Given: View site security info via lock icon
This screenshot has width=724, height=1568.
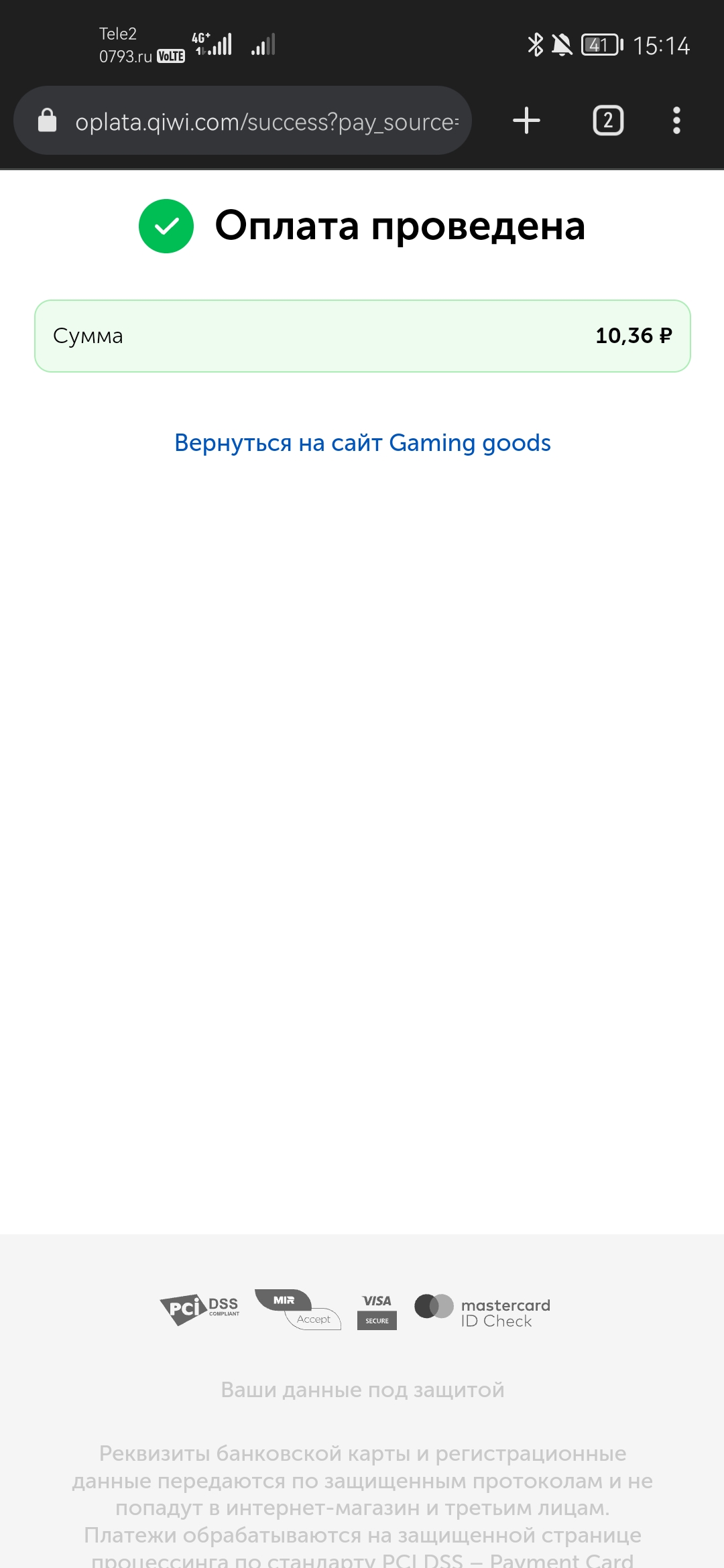Looking at the screenshot, I should [x=48, y=121].
